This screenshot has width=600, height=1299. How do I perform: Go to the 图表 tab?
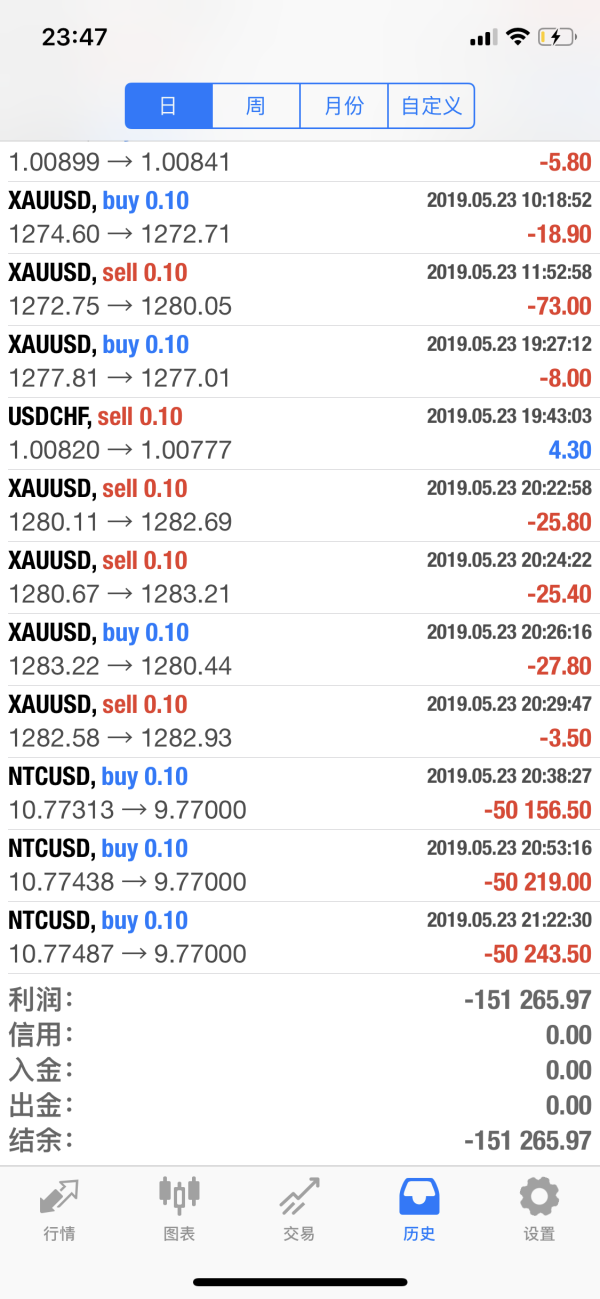(x=179, y=1209)
